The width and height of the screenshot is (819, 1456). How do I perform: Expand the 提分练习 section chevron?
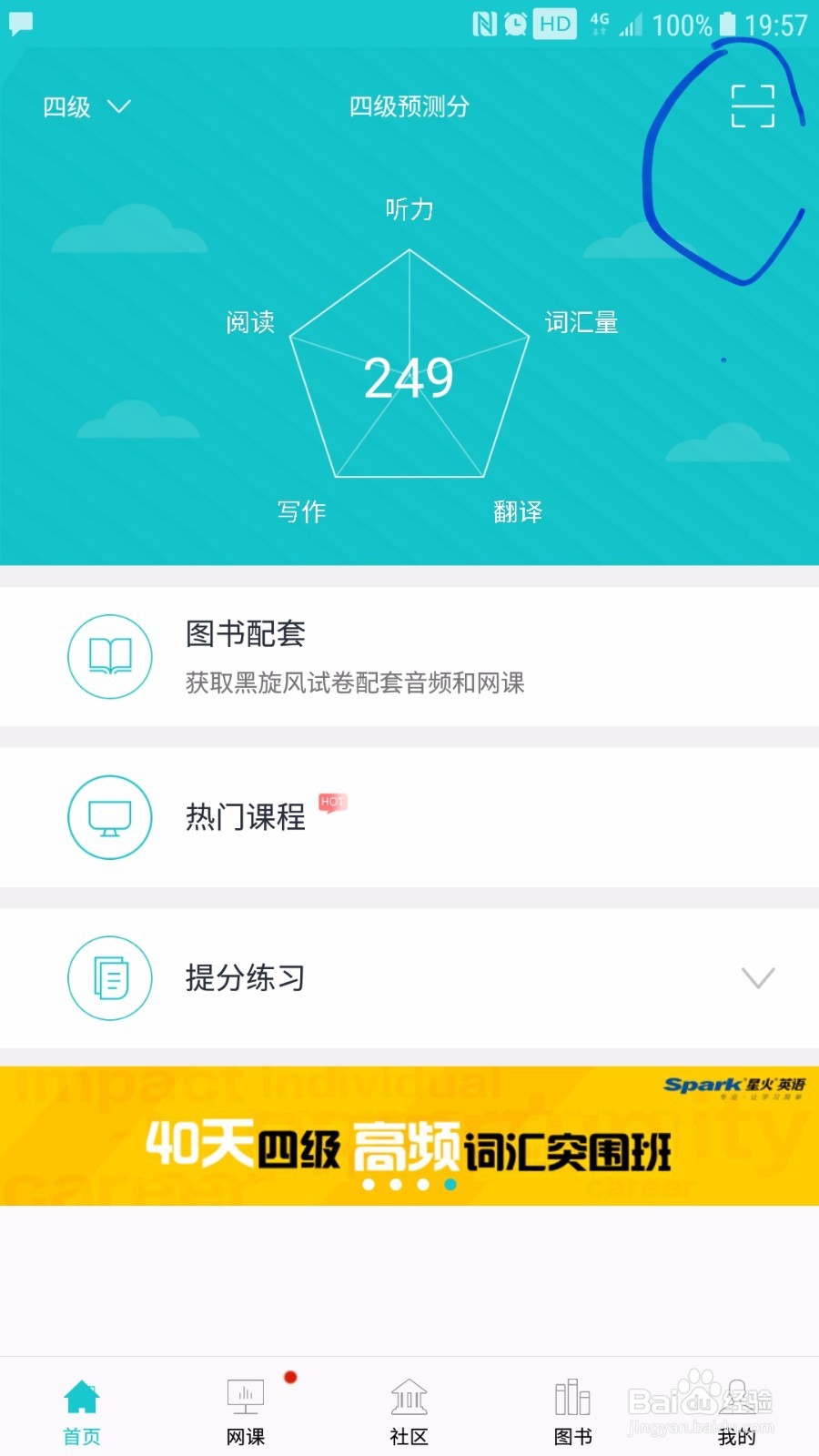(758, 978)
